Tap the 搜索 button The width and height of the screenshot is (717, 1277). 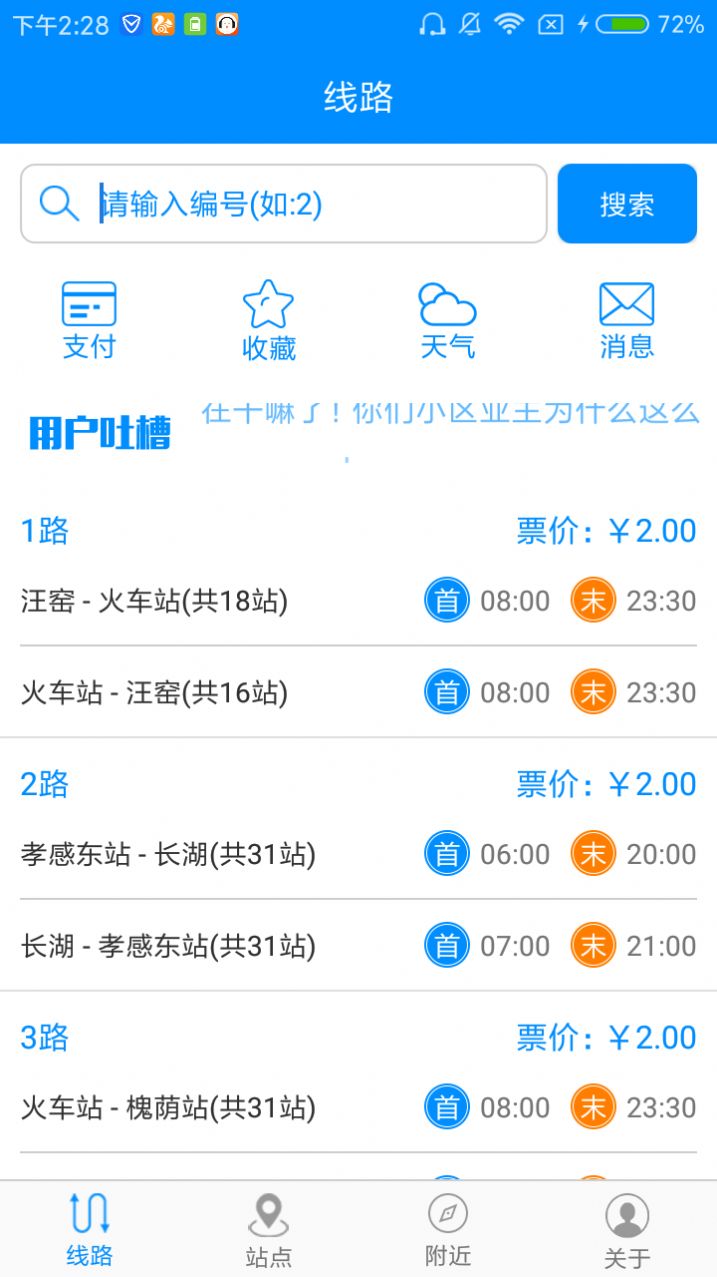[x=627, y=204]
